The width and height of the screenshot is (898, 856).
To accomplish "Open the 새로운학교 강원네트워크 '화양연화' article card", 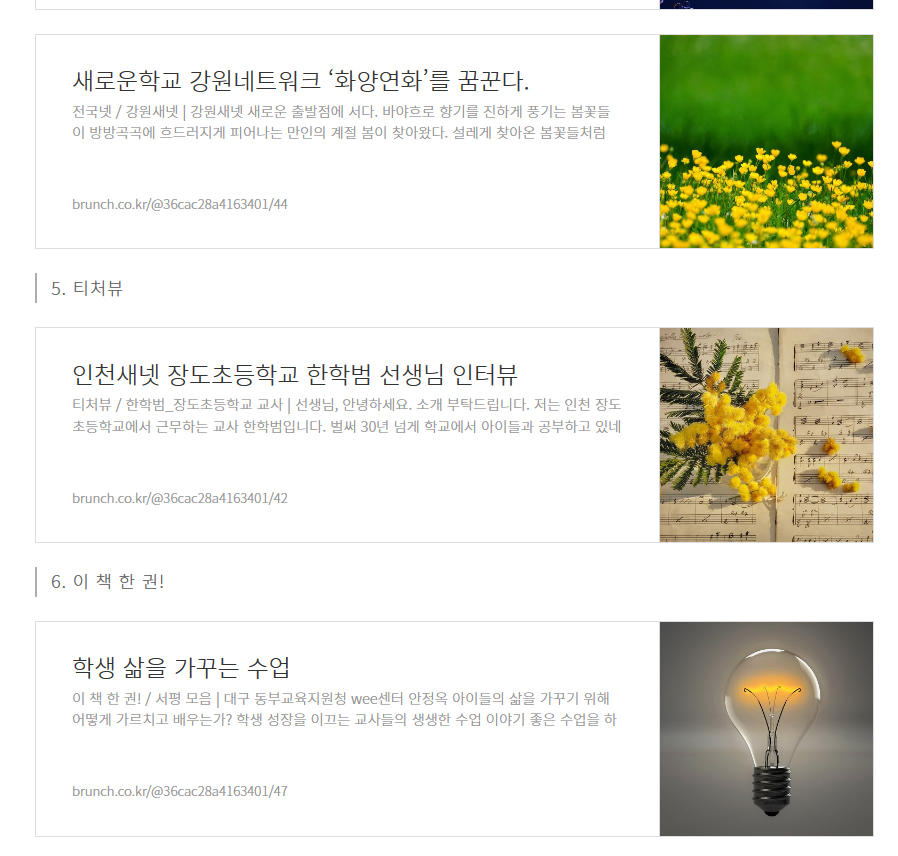I will click(x=300, y=82).
